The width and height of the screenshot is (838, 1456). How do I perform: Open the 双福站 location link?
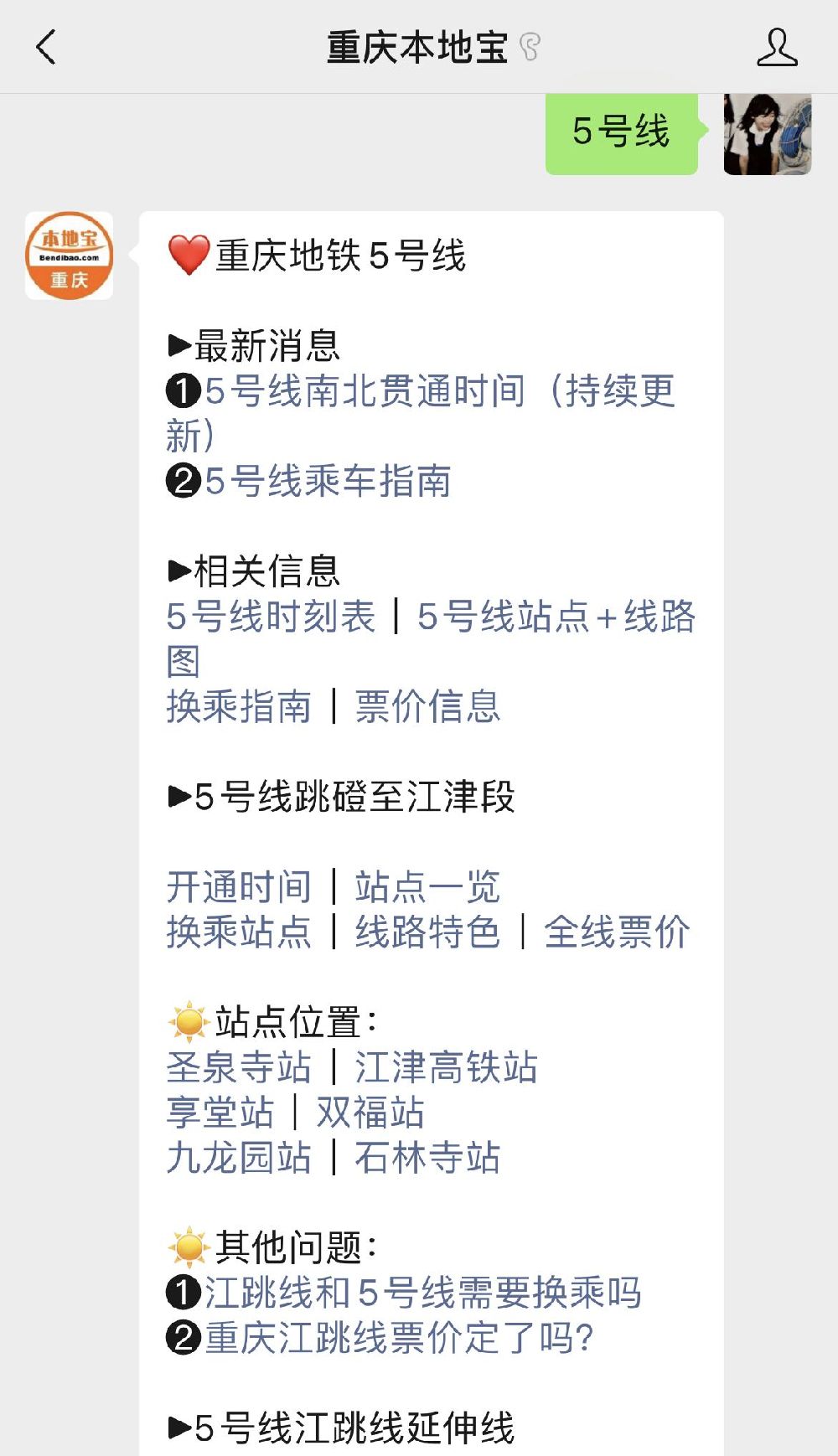point(370,1113)
